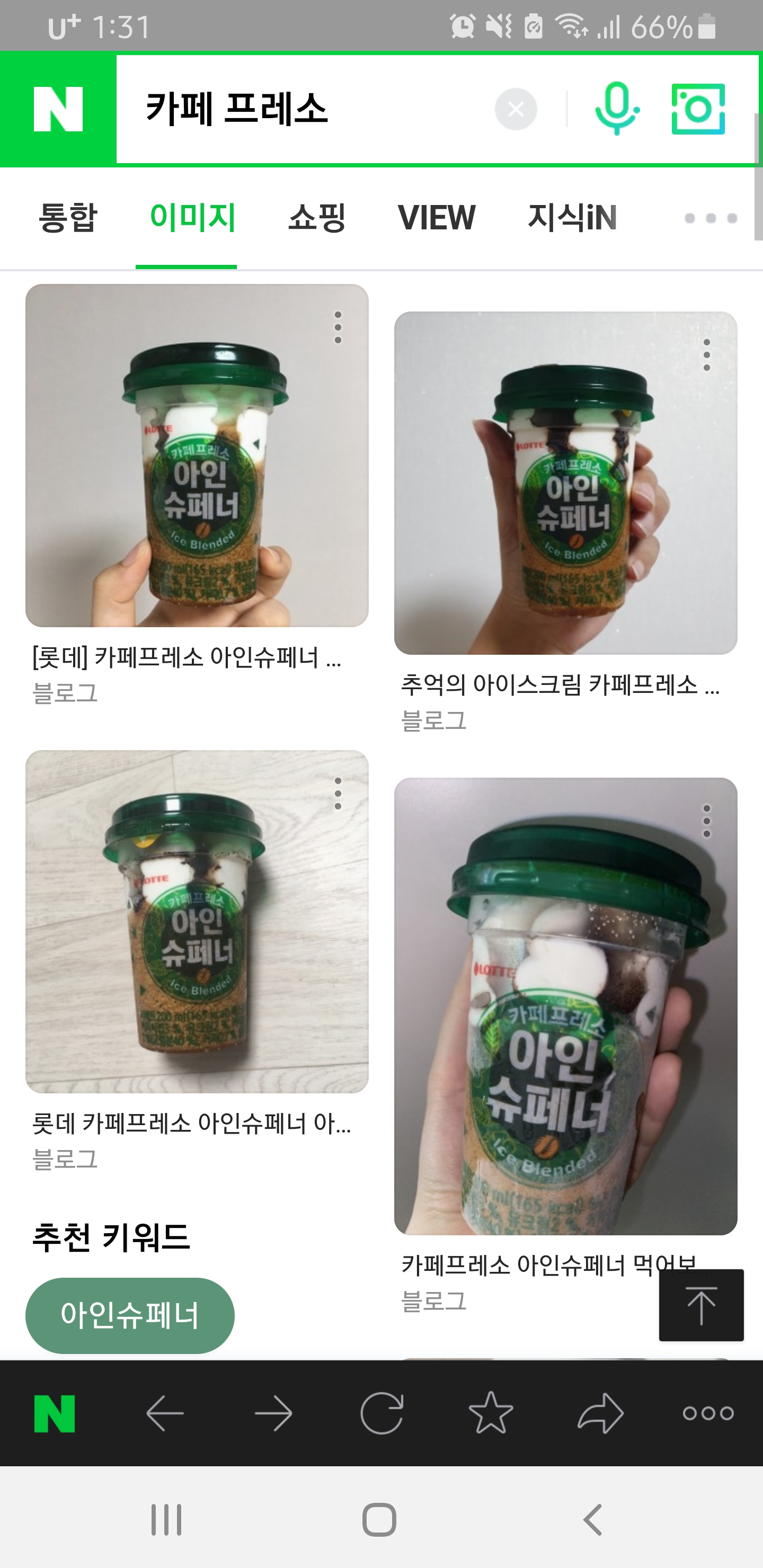Clear the search text 카페 프레소
The height and width of the screenshot is (1568, 763).
click(x=516, y=110)
